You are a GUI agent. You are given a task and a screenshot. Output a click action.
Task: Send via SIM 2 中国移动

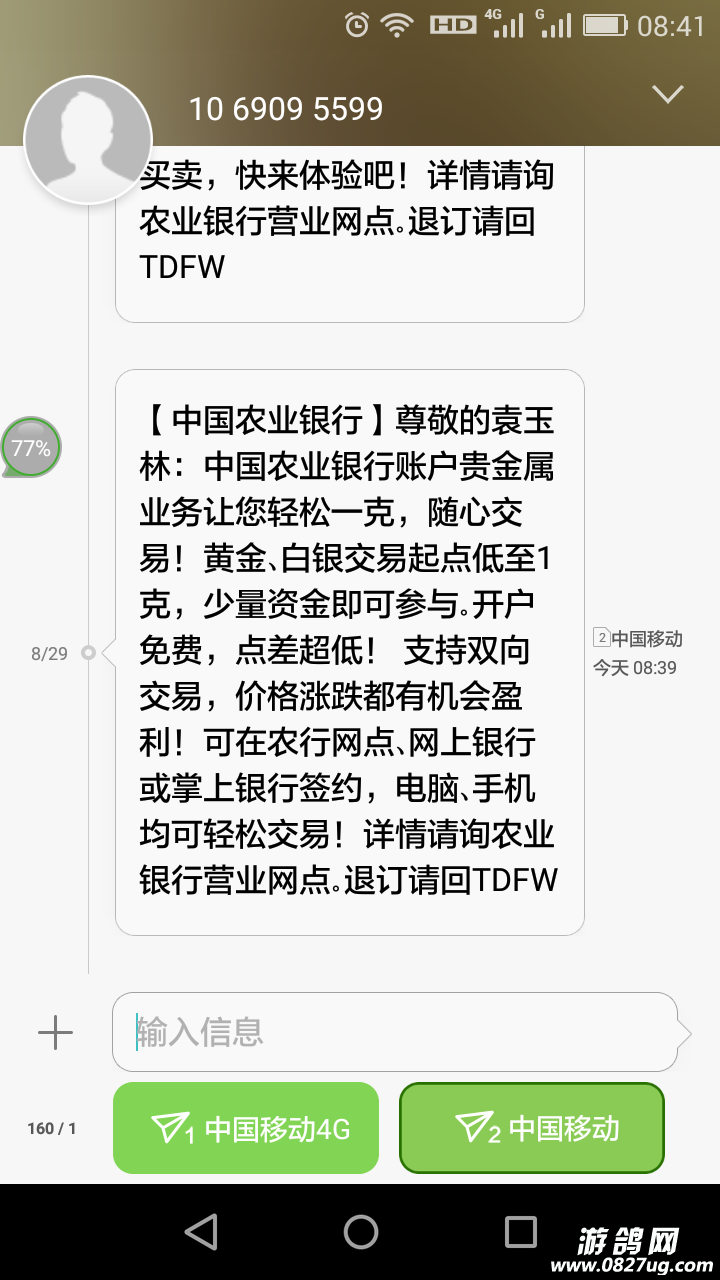532,1128
